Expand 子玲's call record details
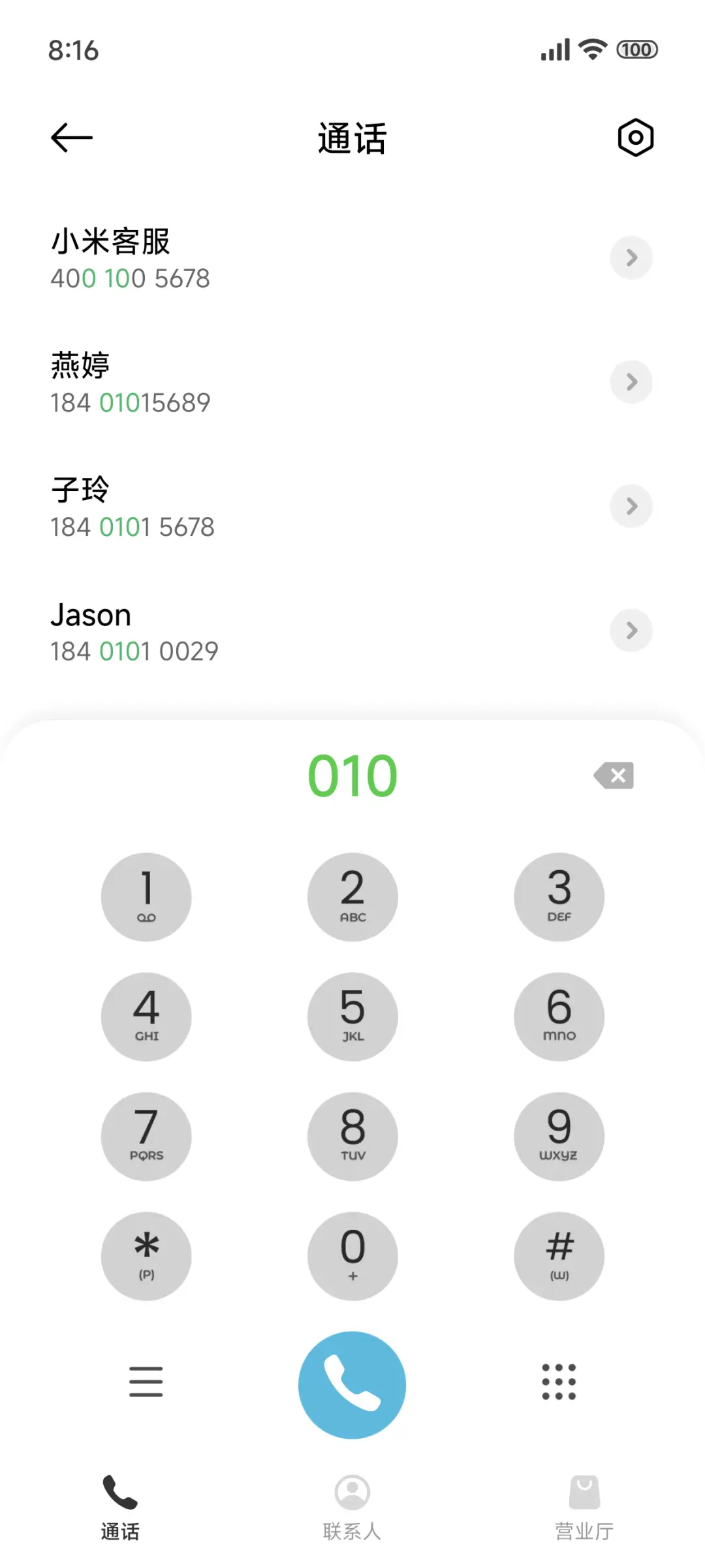705x1568 pixels. point(631,506)
